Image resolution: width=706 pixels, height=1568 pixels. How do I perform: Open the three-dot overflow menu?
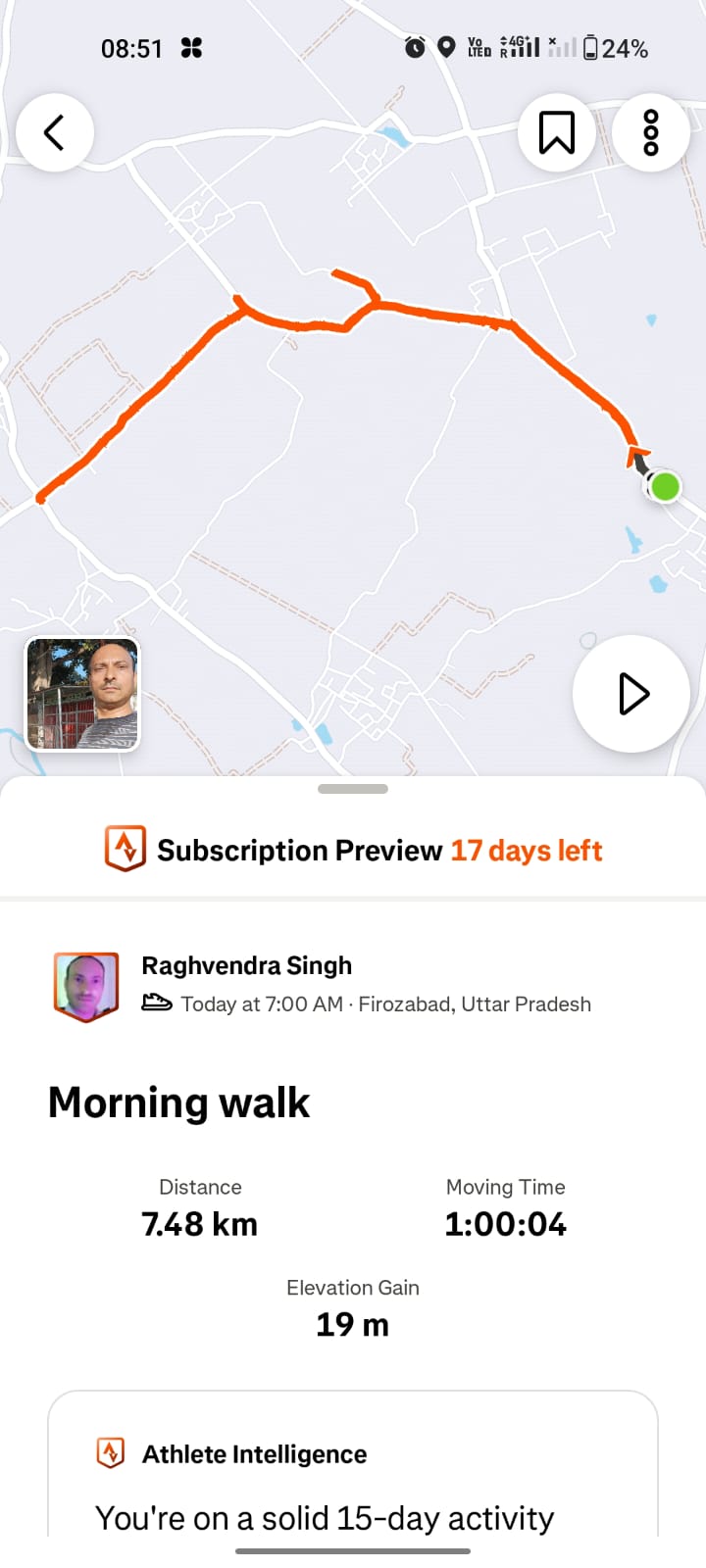(x=650, y=133)
